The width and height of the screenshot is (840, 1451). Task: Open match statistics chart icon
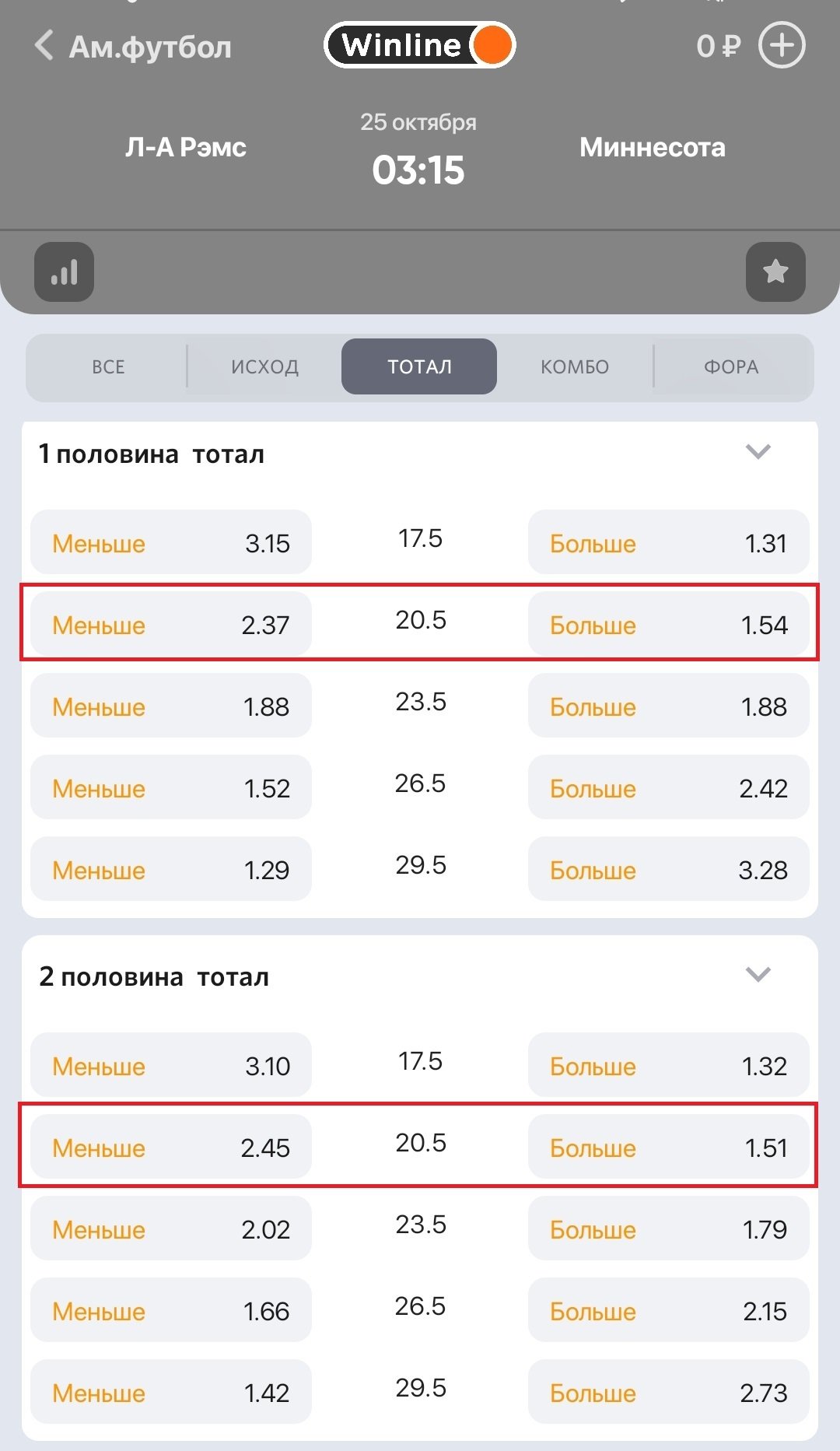(64, 272)
